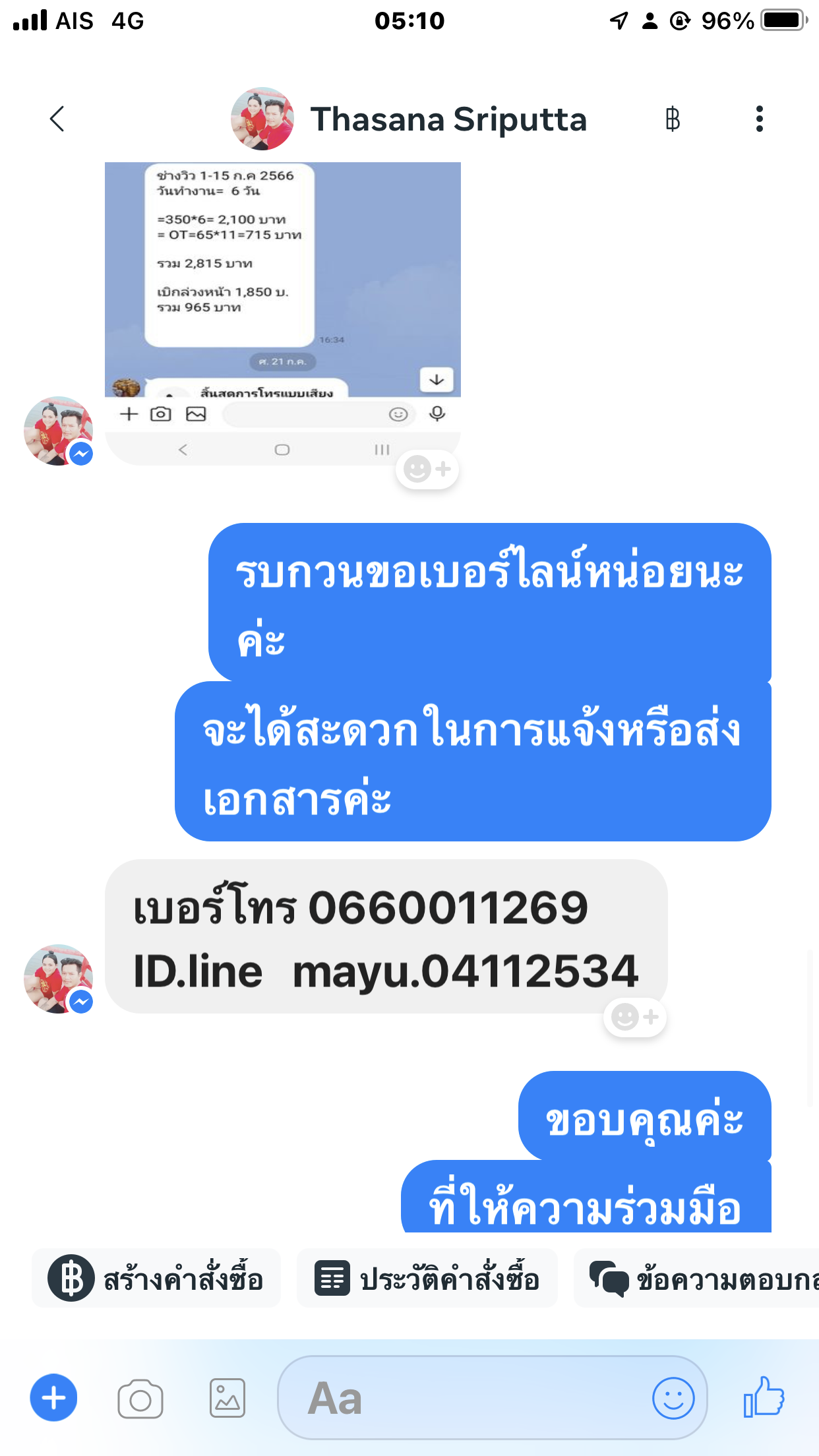The width and height of the screenshot is (819, 1456).
Task: Open the three-dot overflow menu
Action: pyautogui.click(x=759, y=119)
